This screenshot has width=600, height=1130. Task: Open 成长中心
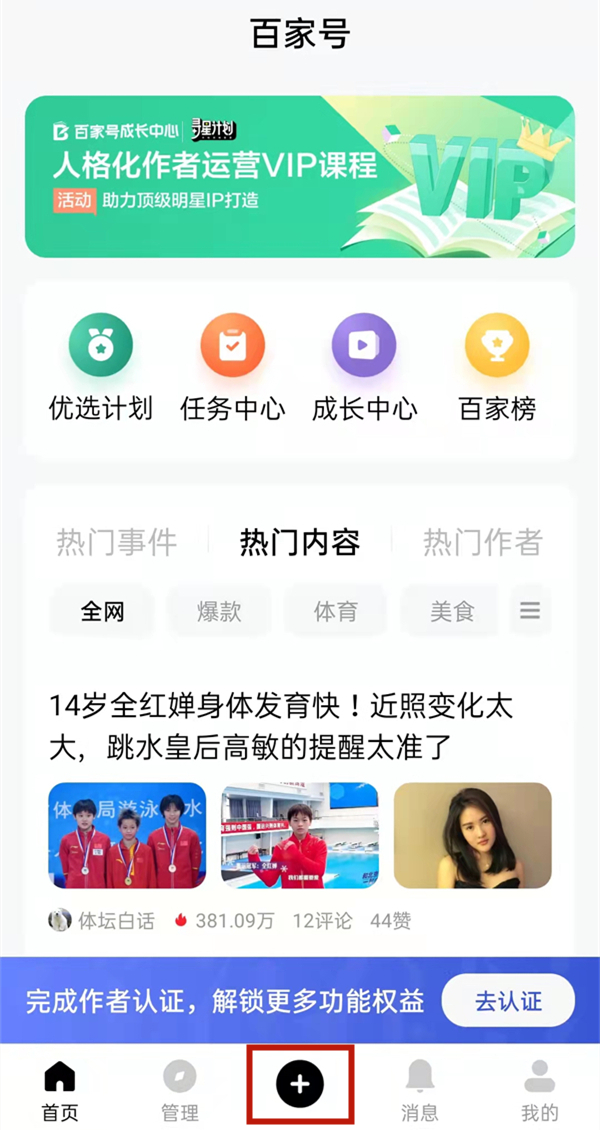[x=364, y=366]
